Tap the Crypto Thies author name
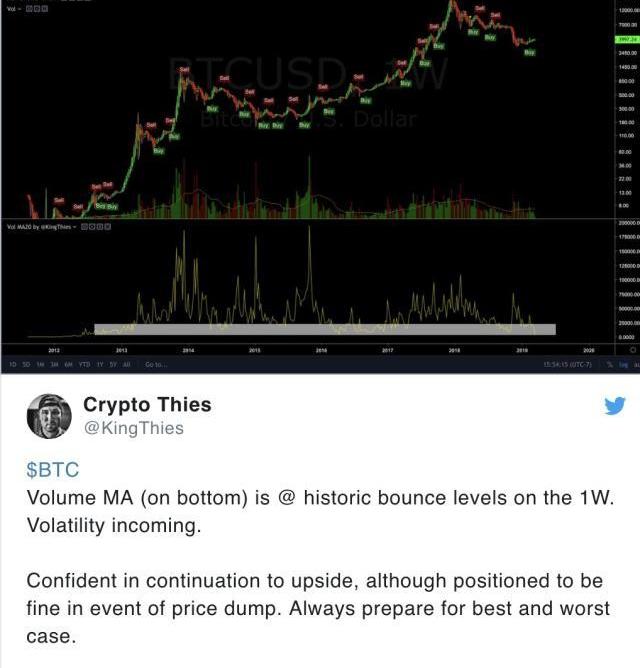The width and height of the screenshot is (640, 668). point(147,405)
